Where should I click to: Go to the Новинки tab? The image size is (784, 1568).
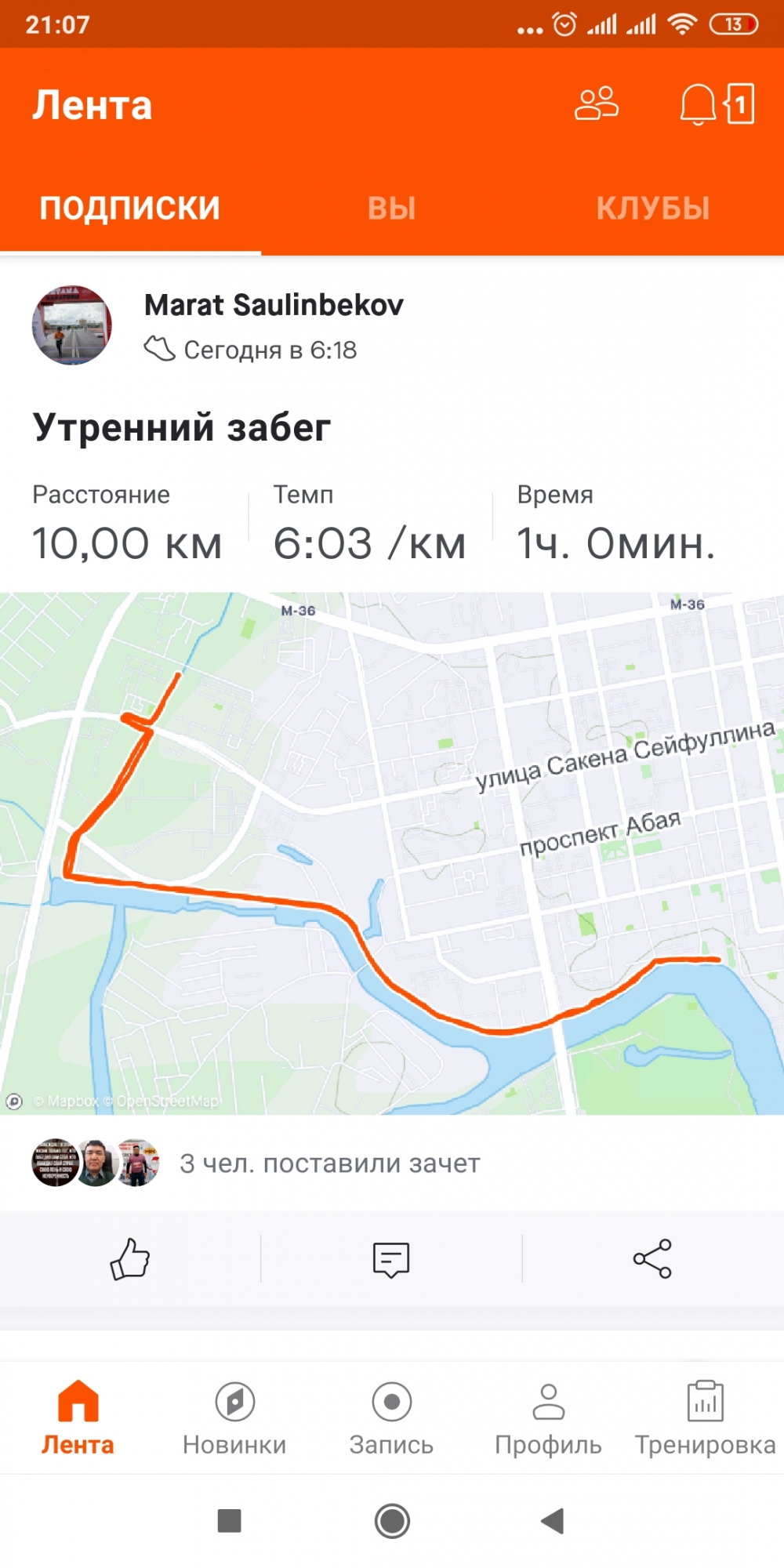click(x=234, y=1417)
